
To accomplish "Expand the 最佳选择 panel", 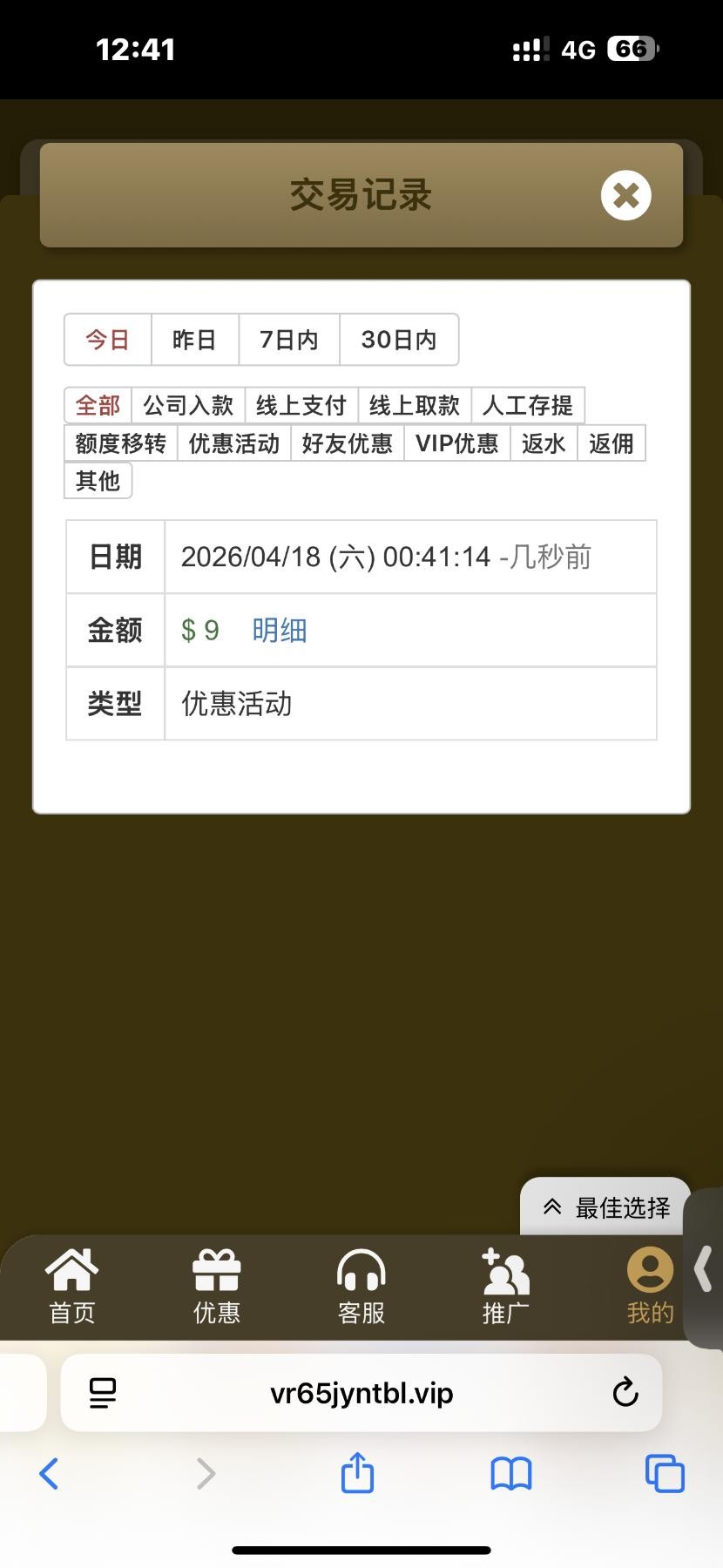I will coord(606,1207).
